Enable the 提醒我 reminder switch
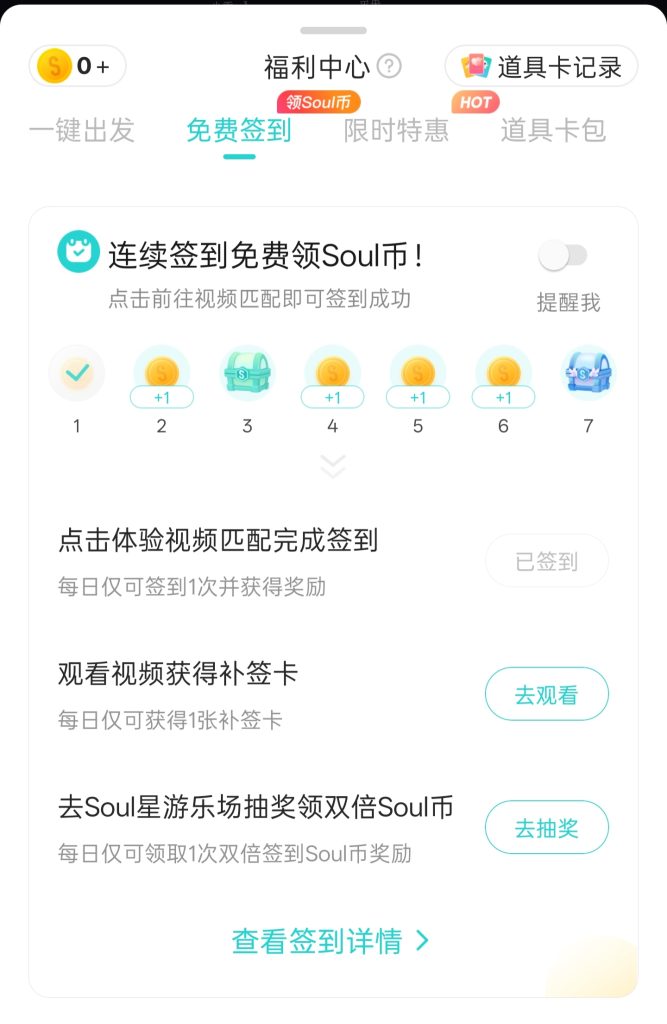The height and width of the screenshot is (1024, 667). (563, 256)
